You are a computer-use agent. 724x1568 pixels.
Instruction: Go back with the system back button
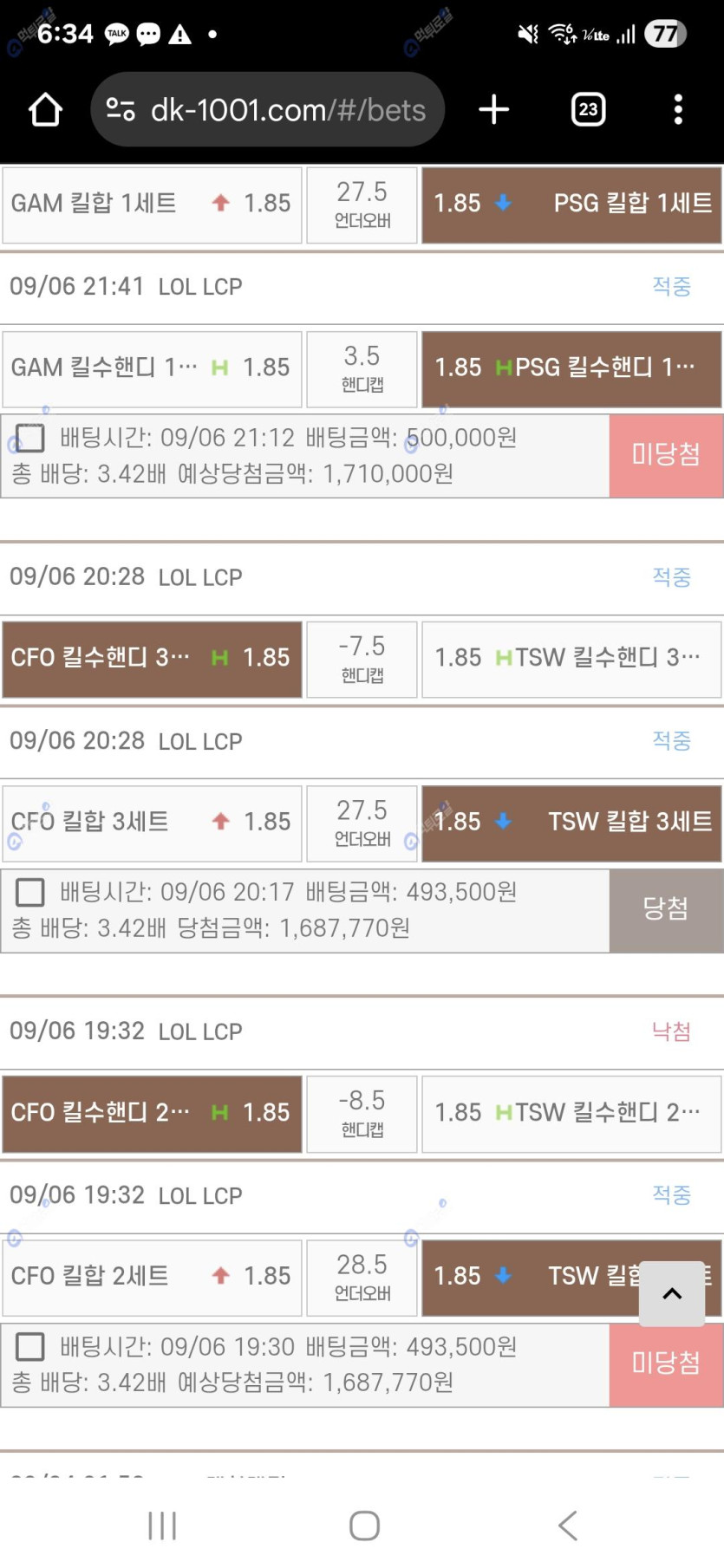[x=568, y=1525]
